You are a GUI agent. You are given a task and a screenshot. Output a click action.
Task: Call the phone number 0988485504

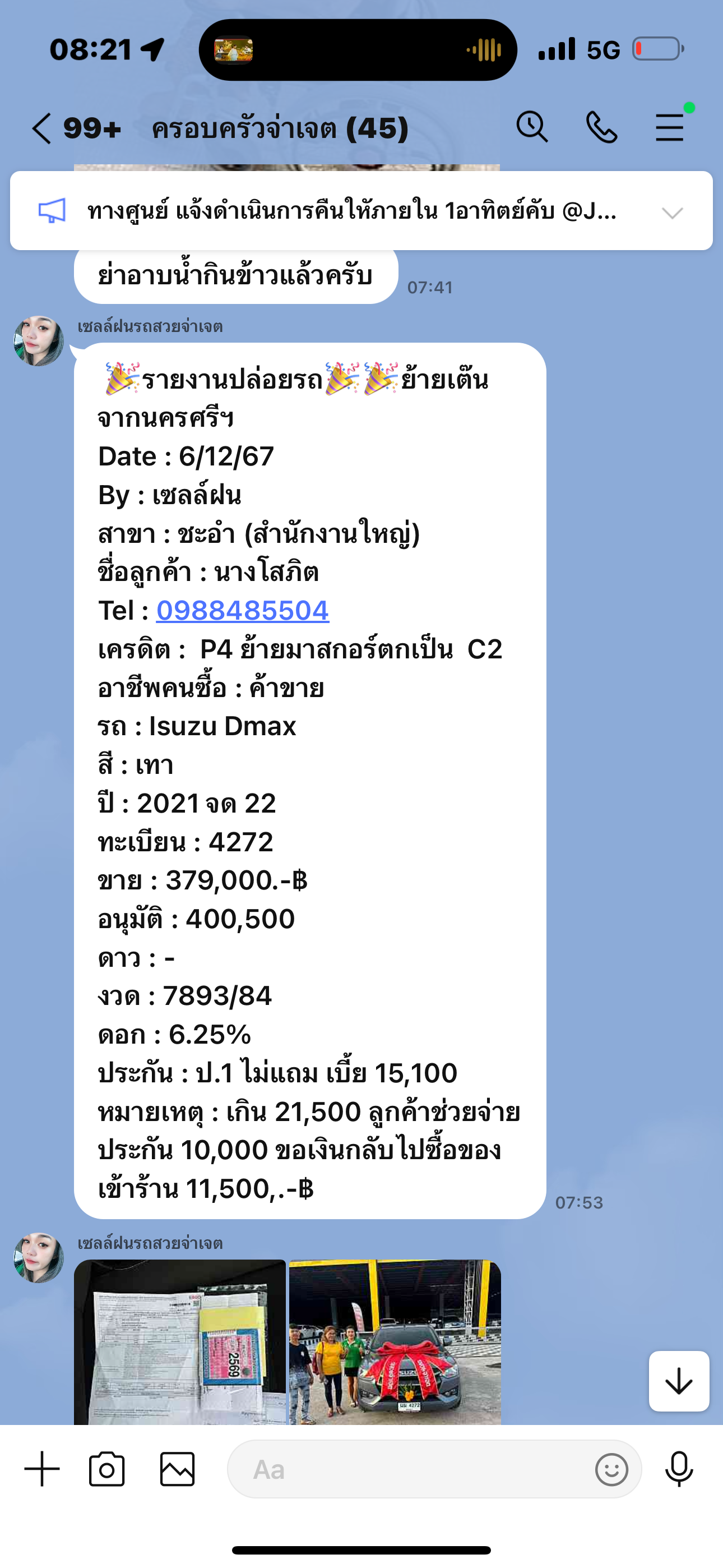coord(242,611)
